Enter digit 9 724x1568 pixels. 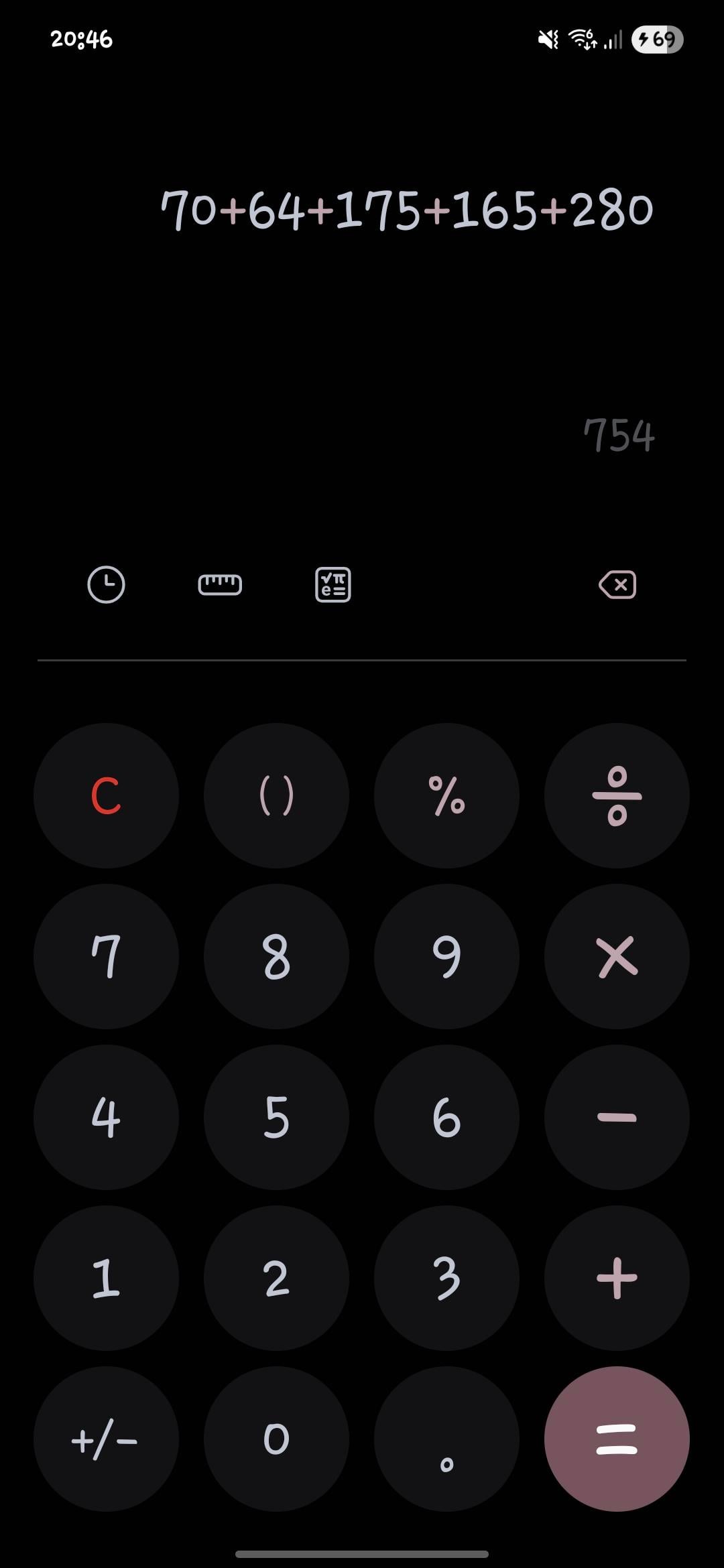446,956
